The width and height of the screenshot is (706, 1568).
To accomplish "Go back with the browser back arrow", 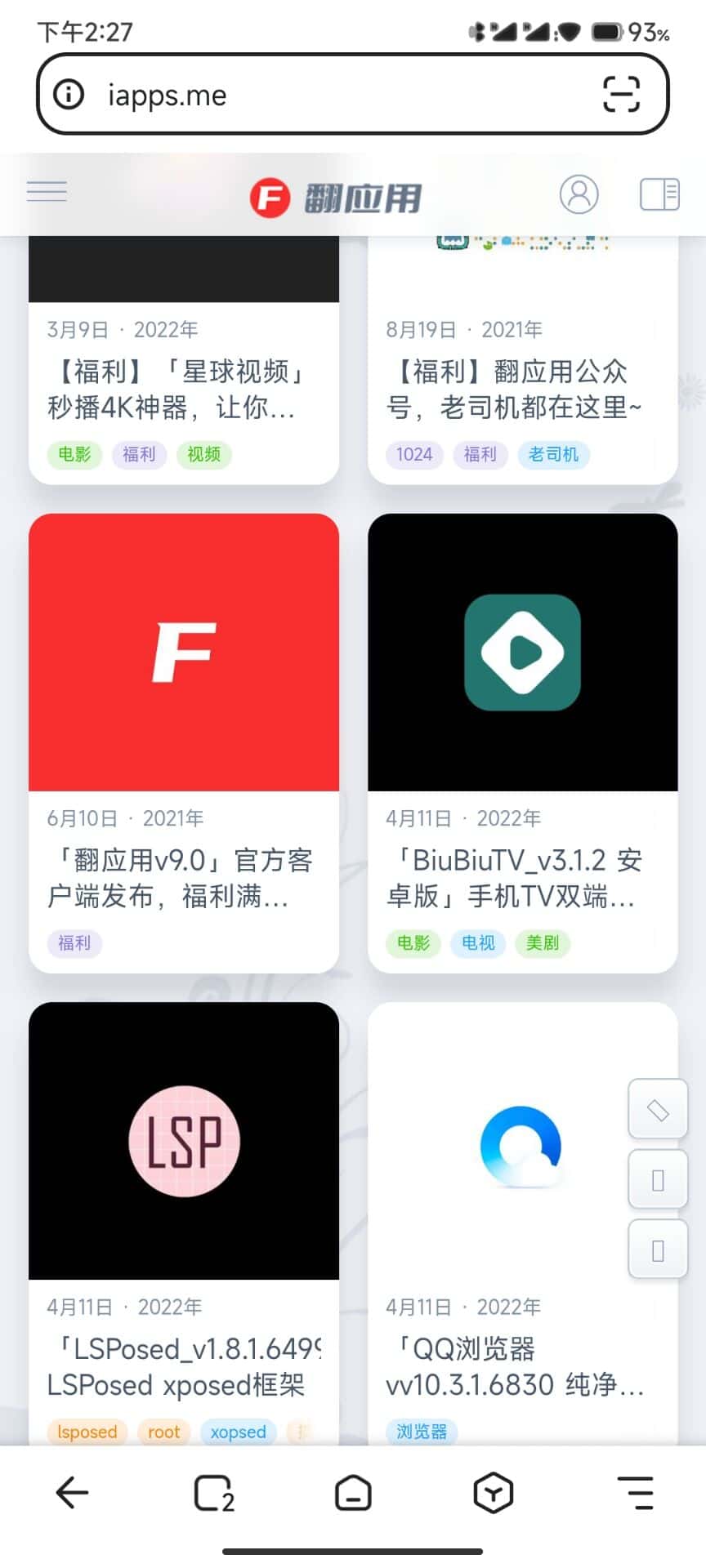I will [x=72, y=1493].
